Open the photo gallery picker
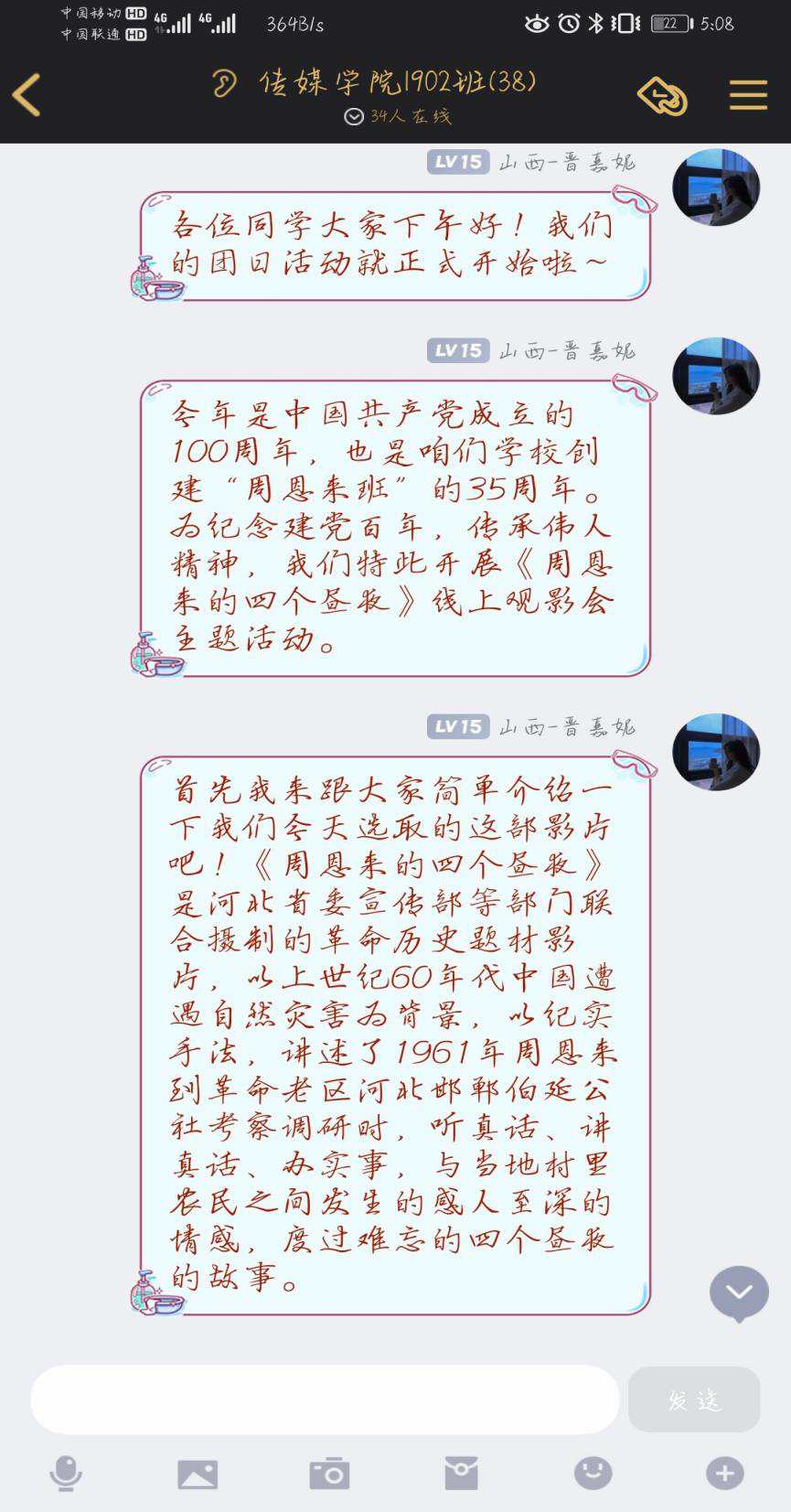The width and height of the screenshot is (791, 1512). [x=198, y=1473]
